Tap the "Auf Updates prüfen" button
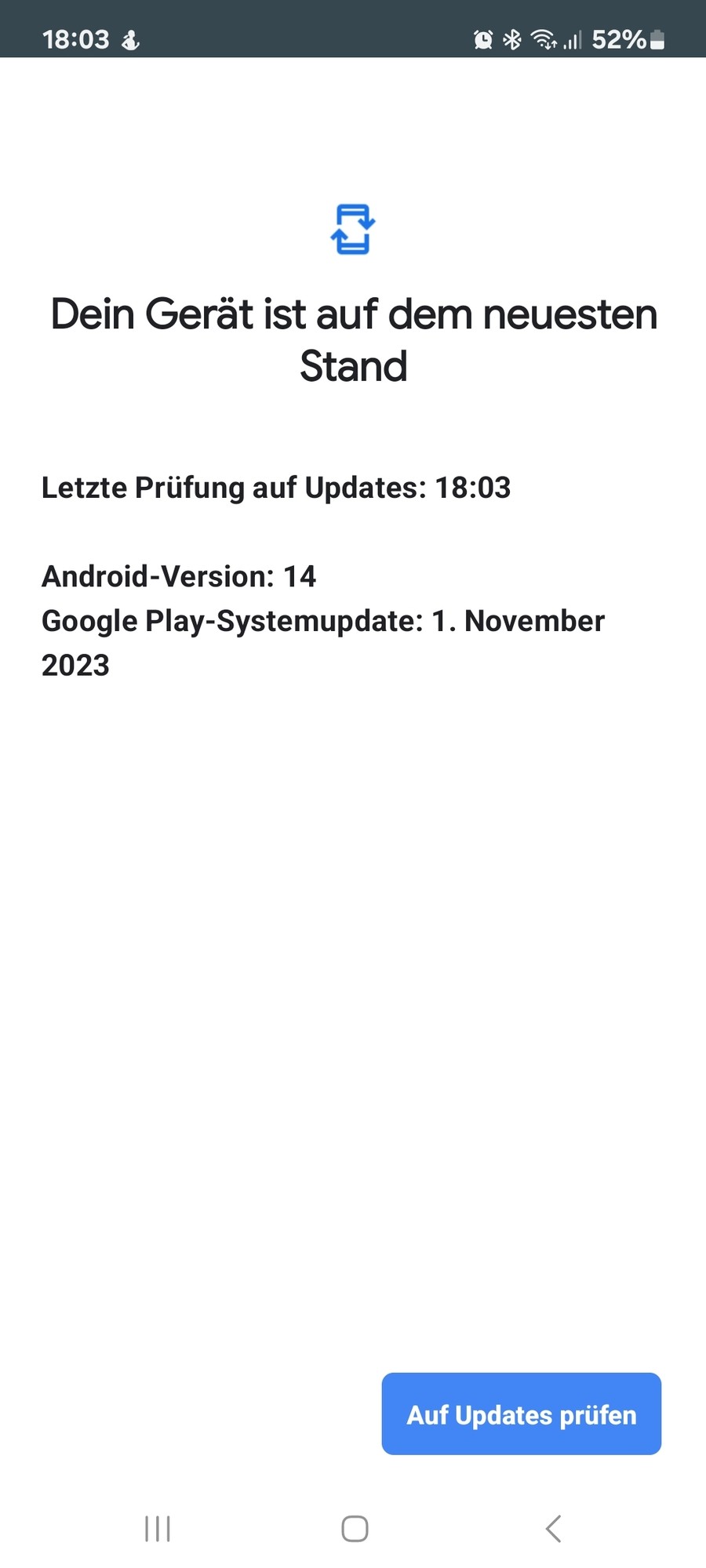The height and width of the screenshot is (1568, 706). tap(521, 1414)
